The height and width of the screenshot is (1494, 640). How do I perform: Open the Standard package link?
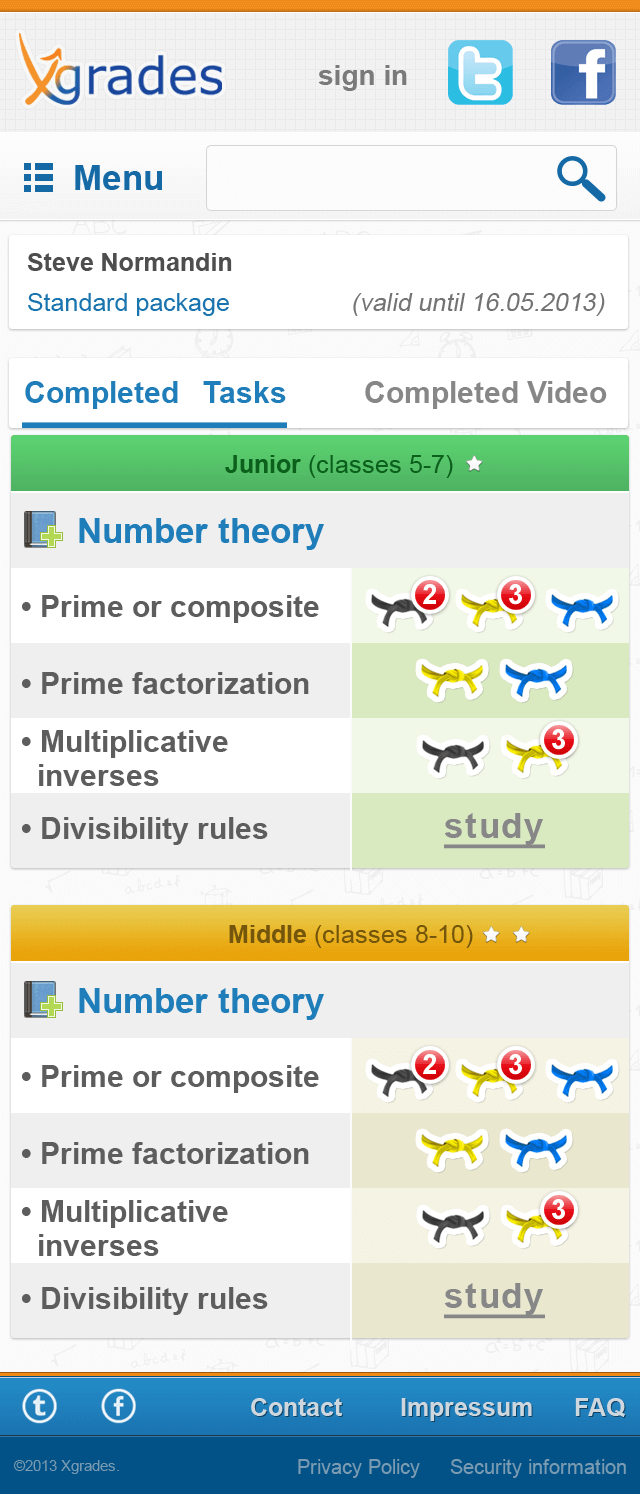[128, 303]
